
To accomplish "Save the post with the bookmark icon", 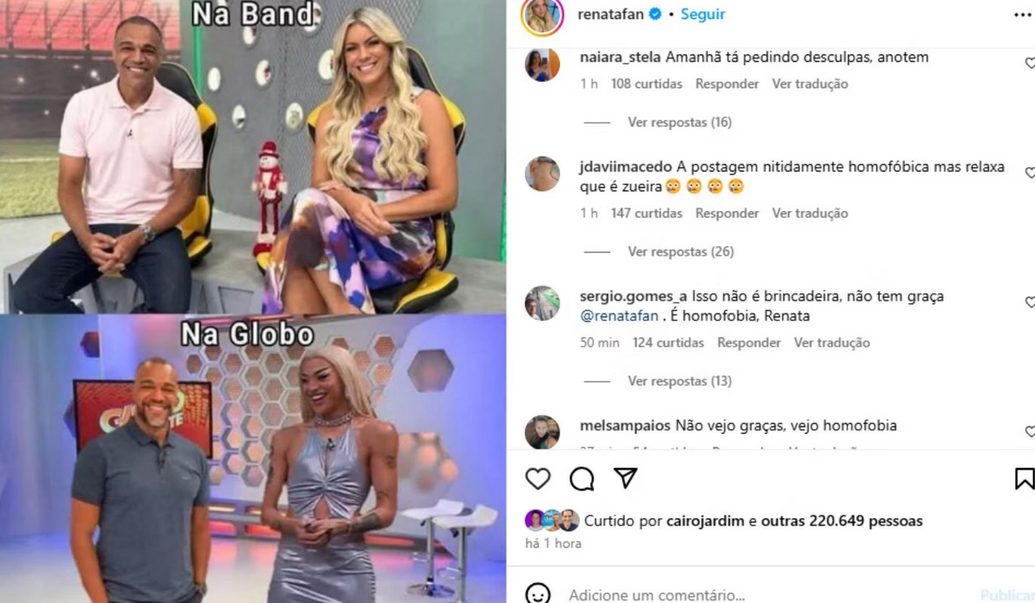I will pyautogui.click(x=1024, y=479).
